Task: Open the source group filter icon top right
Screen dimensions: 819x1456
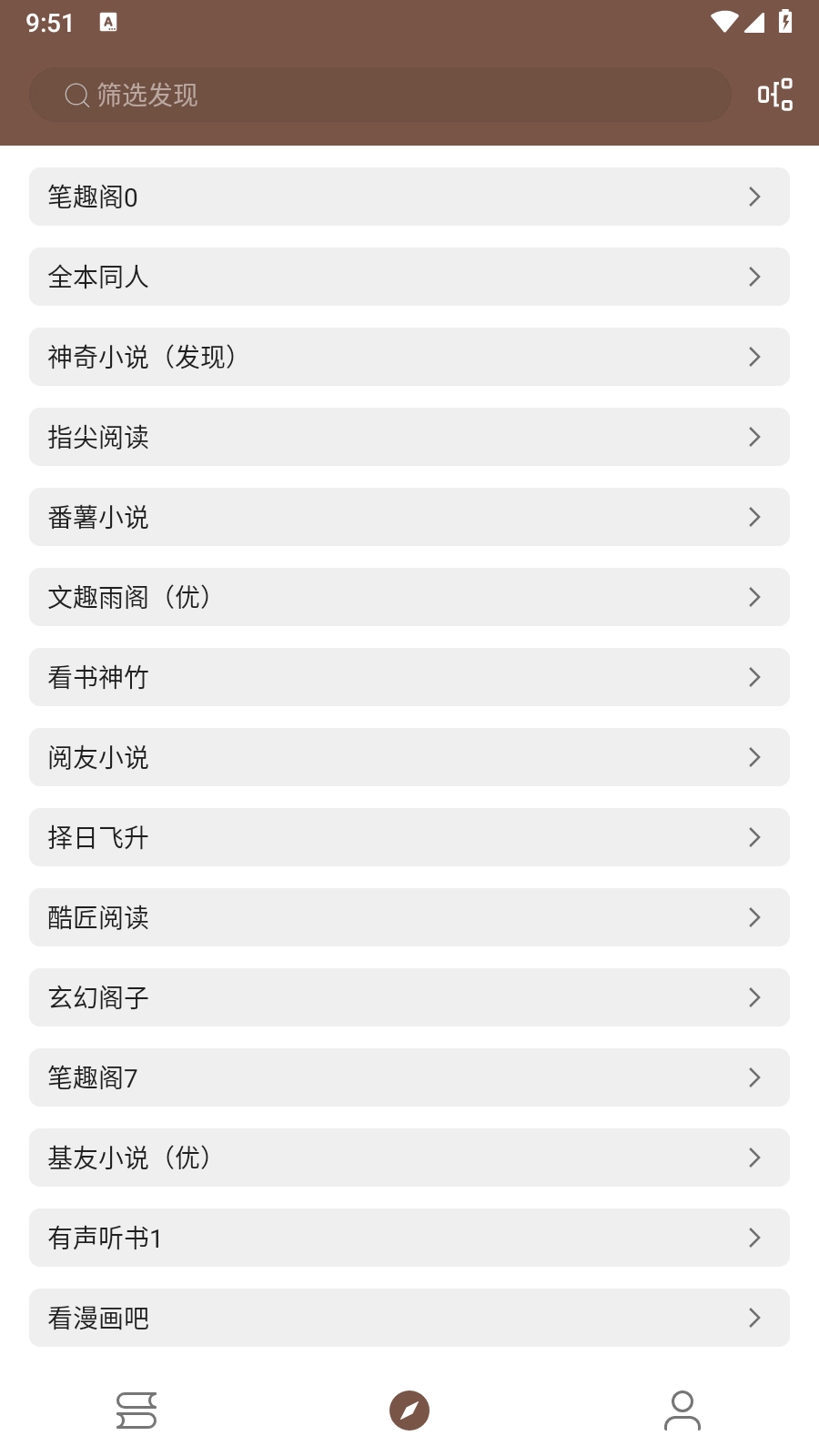Action: (x=773, y=94)
